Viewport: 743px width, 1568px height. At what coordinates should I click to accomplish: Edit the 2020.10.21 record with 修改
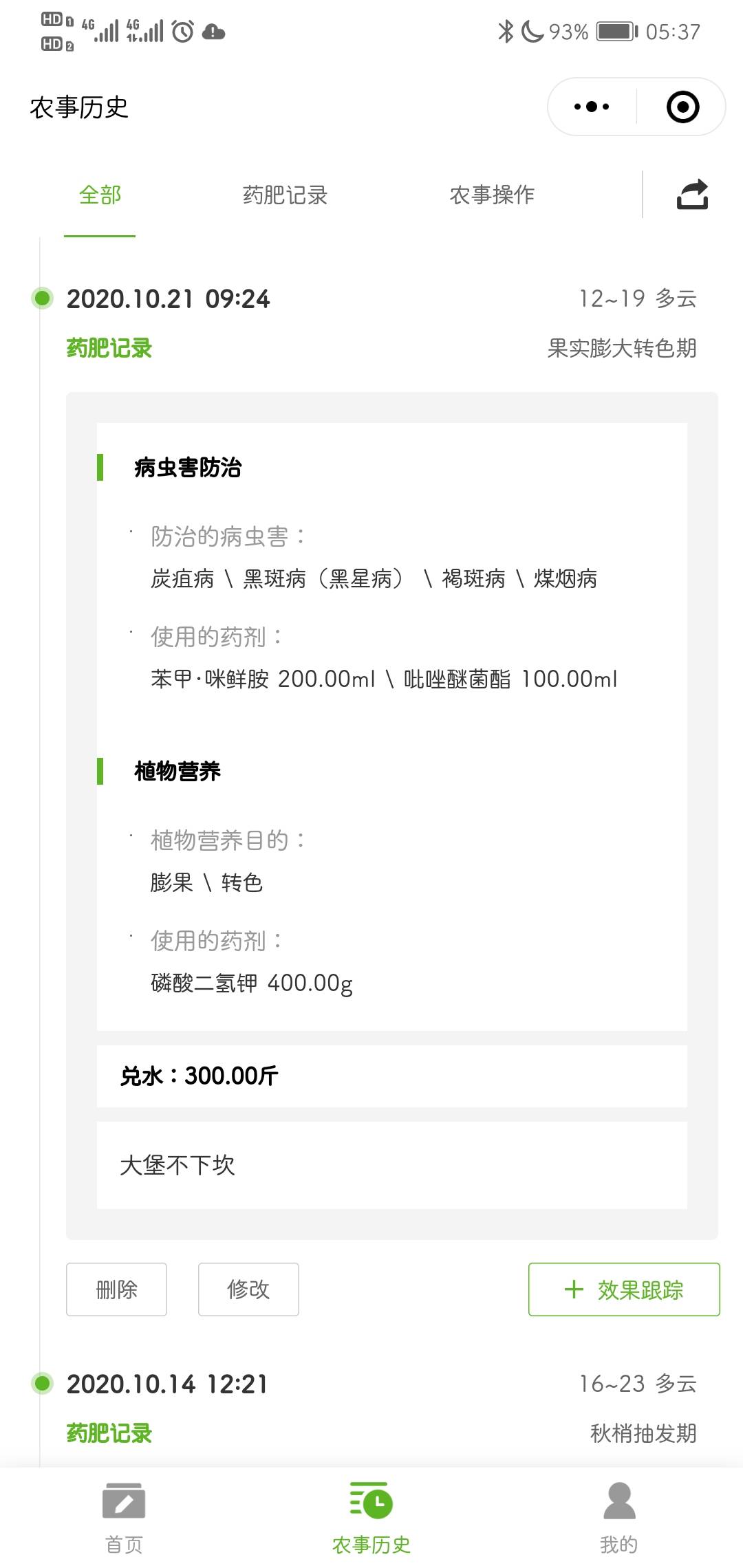coord(248,1289)
